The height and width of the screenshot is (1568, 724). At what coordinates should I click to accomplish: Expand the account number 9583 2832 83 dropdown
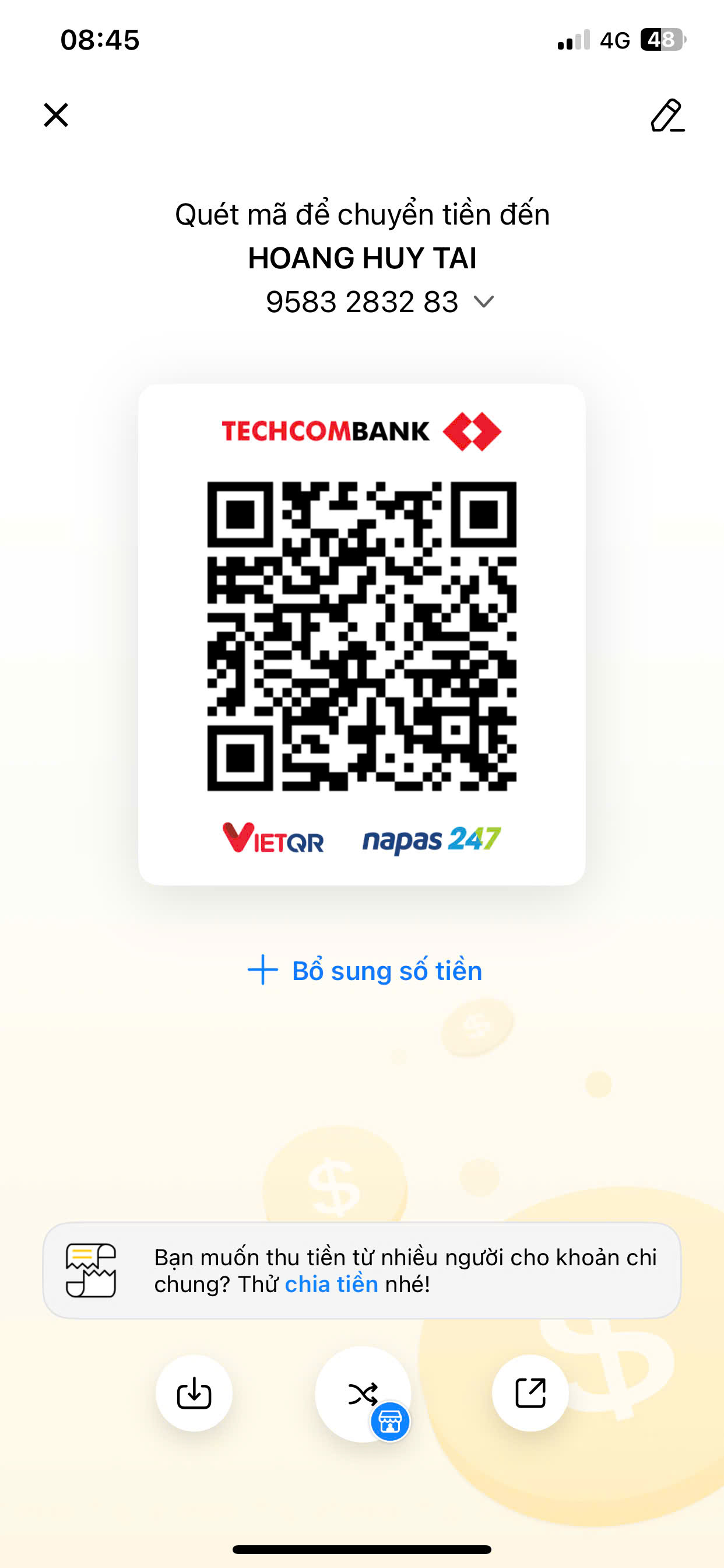tap(484, 302)
